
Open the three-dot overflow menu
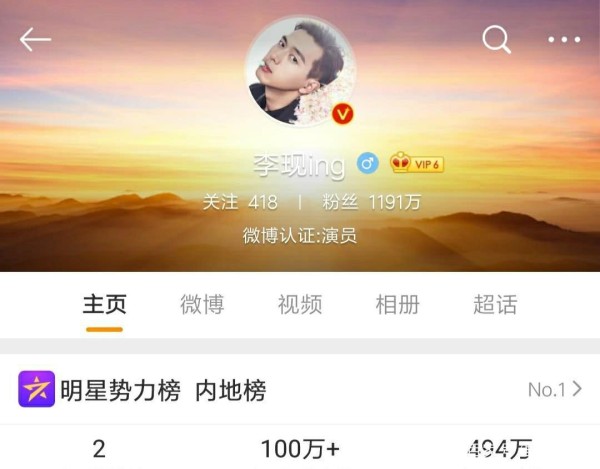(x=563, y=40)
